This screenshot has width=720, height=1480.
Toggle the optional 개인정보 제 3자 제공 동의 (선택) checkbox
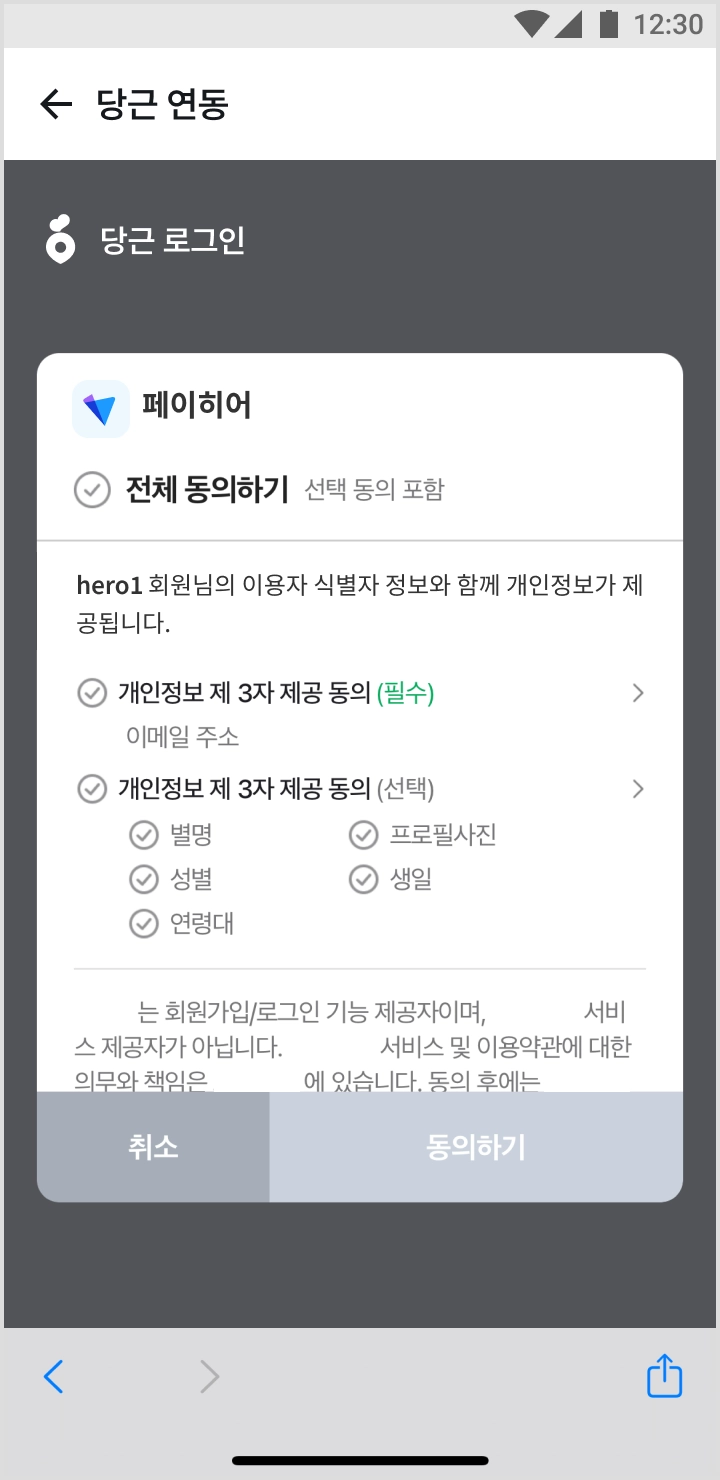click(92, 789)
